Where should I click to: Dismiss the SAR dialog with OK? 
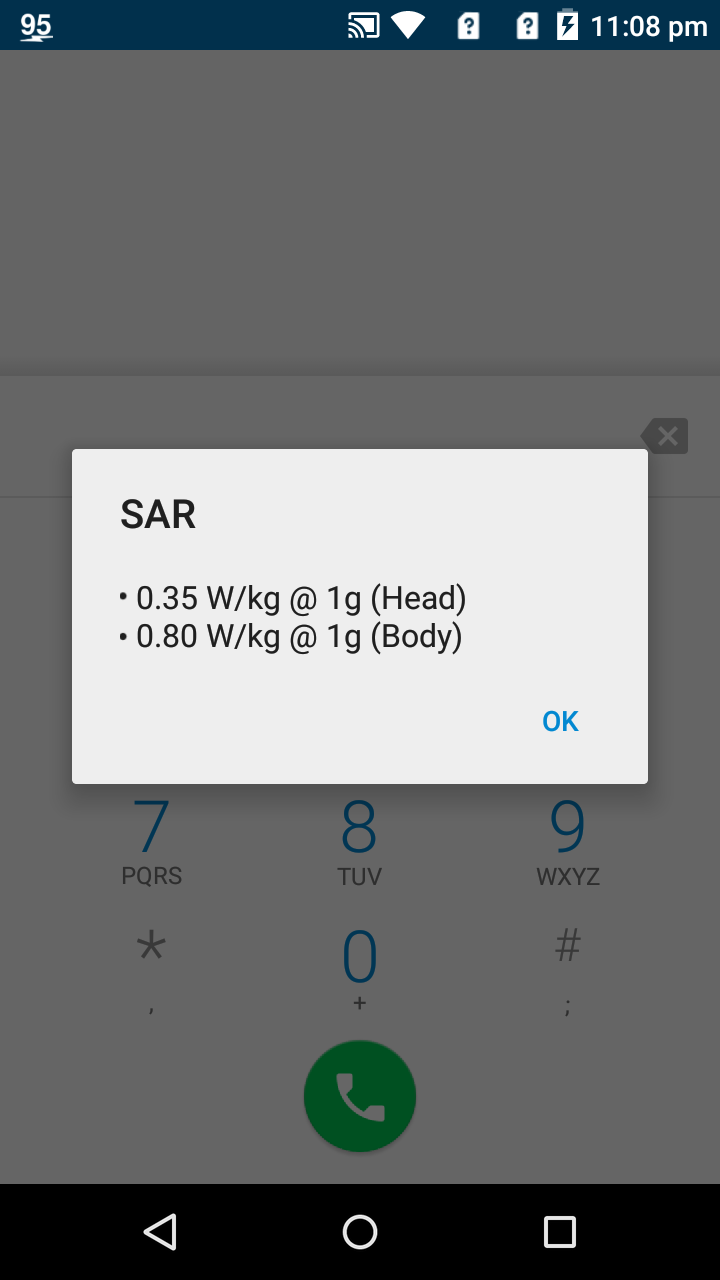click(560, 720)
